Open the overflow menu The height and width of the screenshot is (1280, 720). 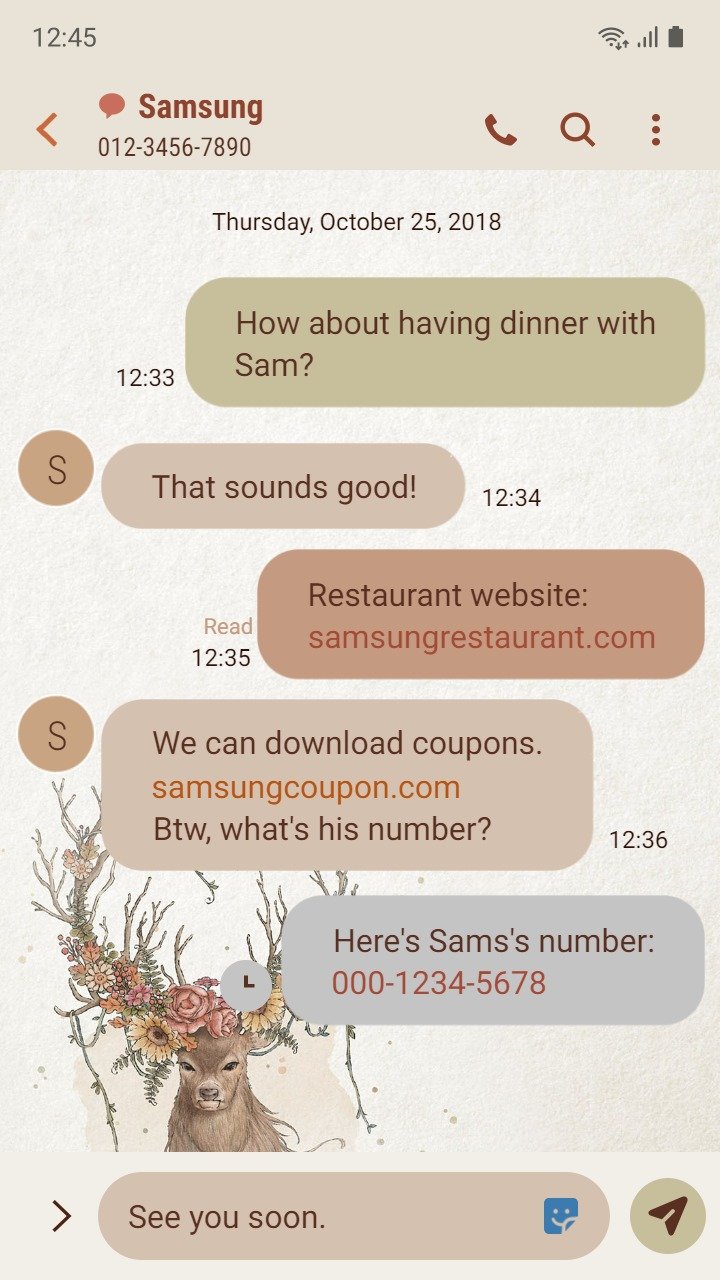(x=655, y=130)
